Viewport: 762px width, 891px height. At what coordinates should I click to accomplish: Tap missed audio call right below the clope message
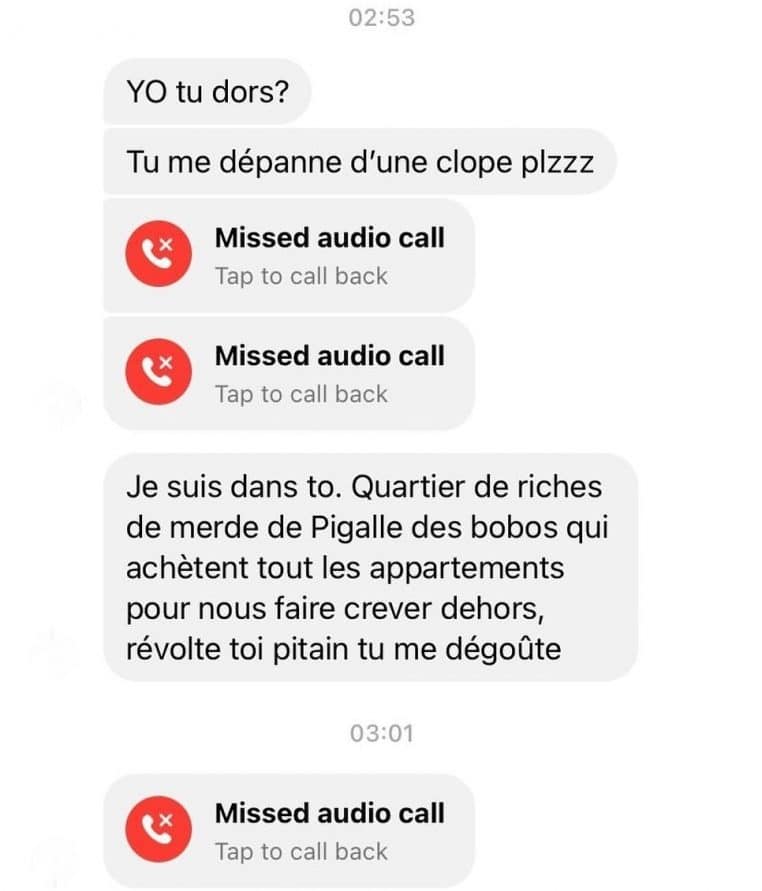288,256
